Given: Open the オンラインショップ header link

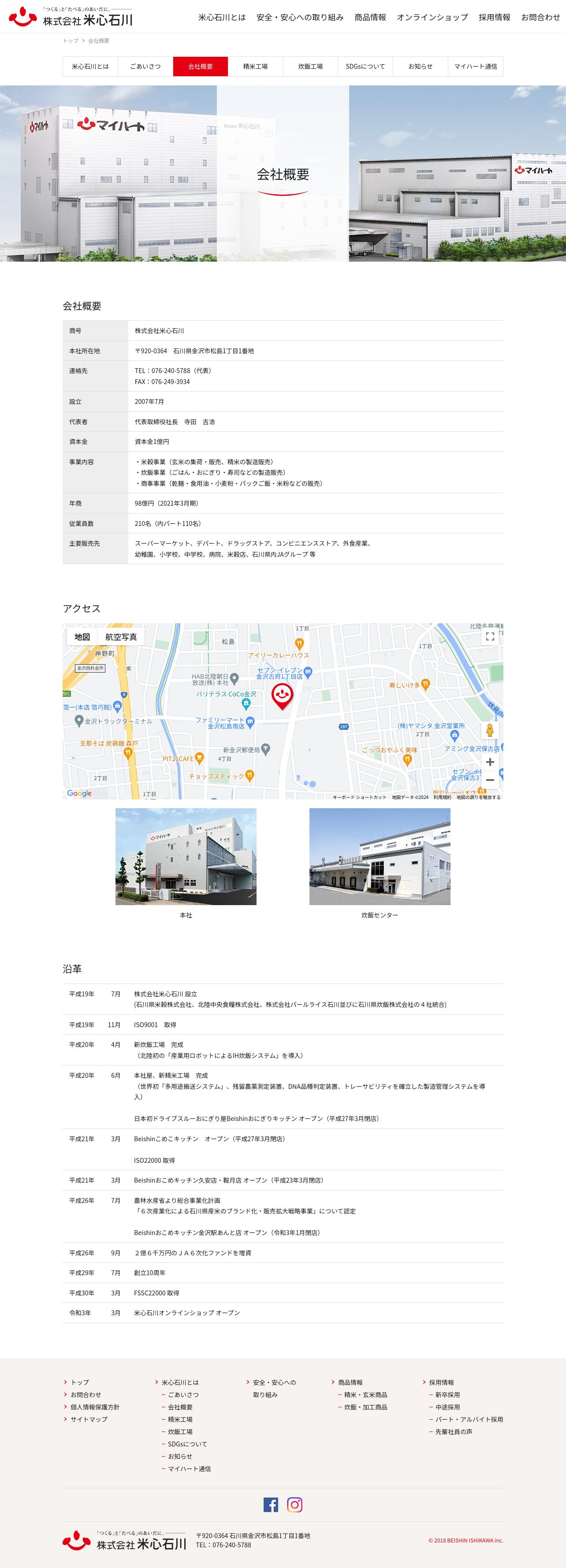Looking at the screenshot, I should (x=432, y=17).
